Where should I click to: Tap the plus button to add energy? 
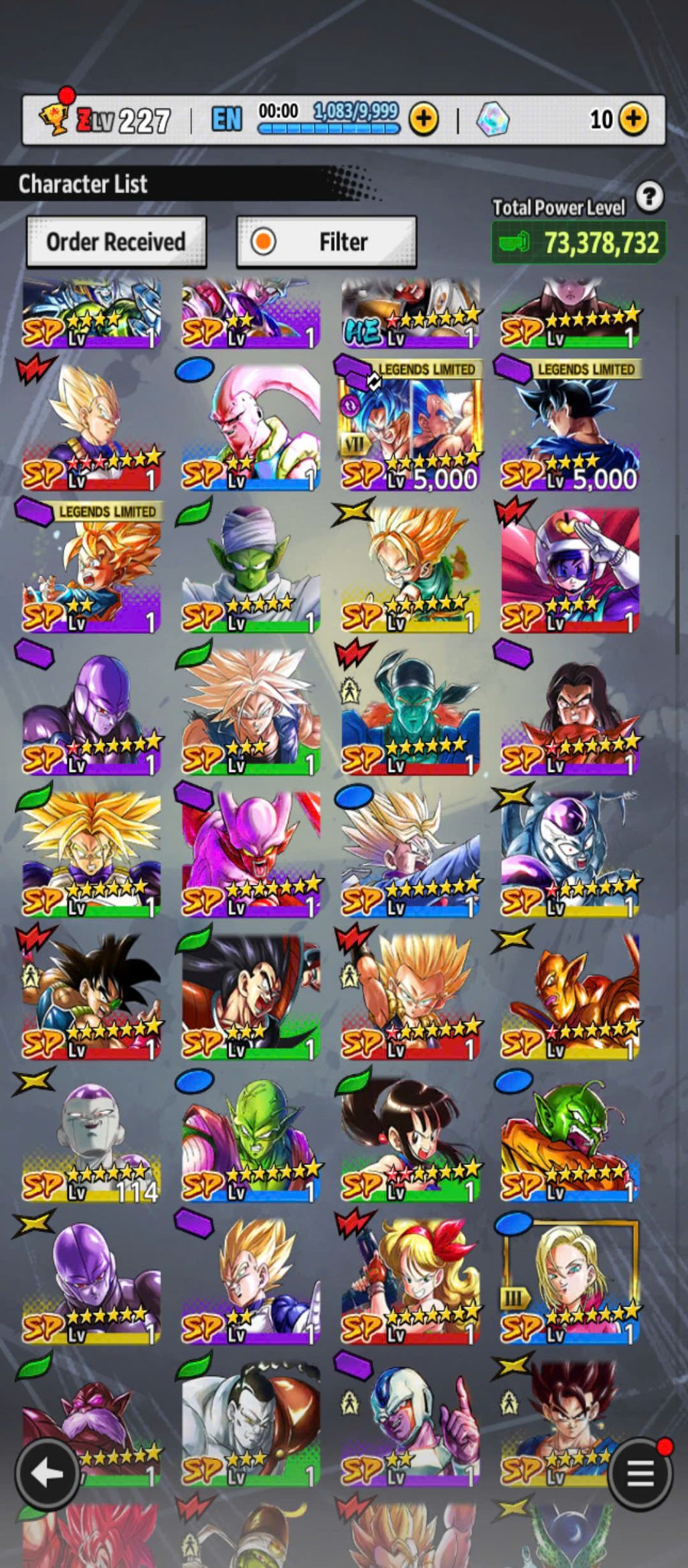click(x=424, y=119)
